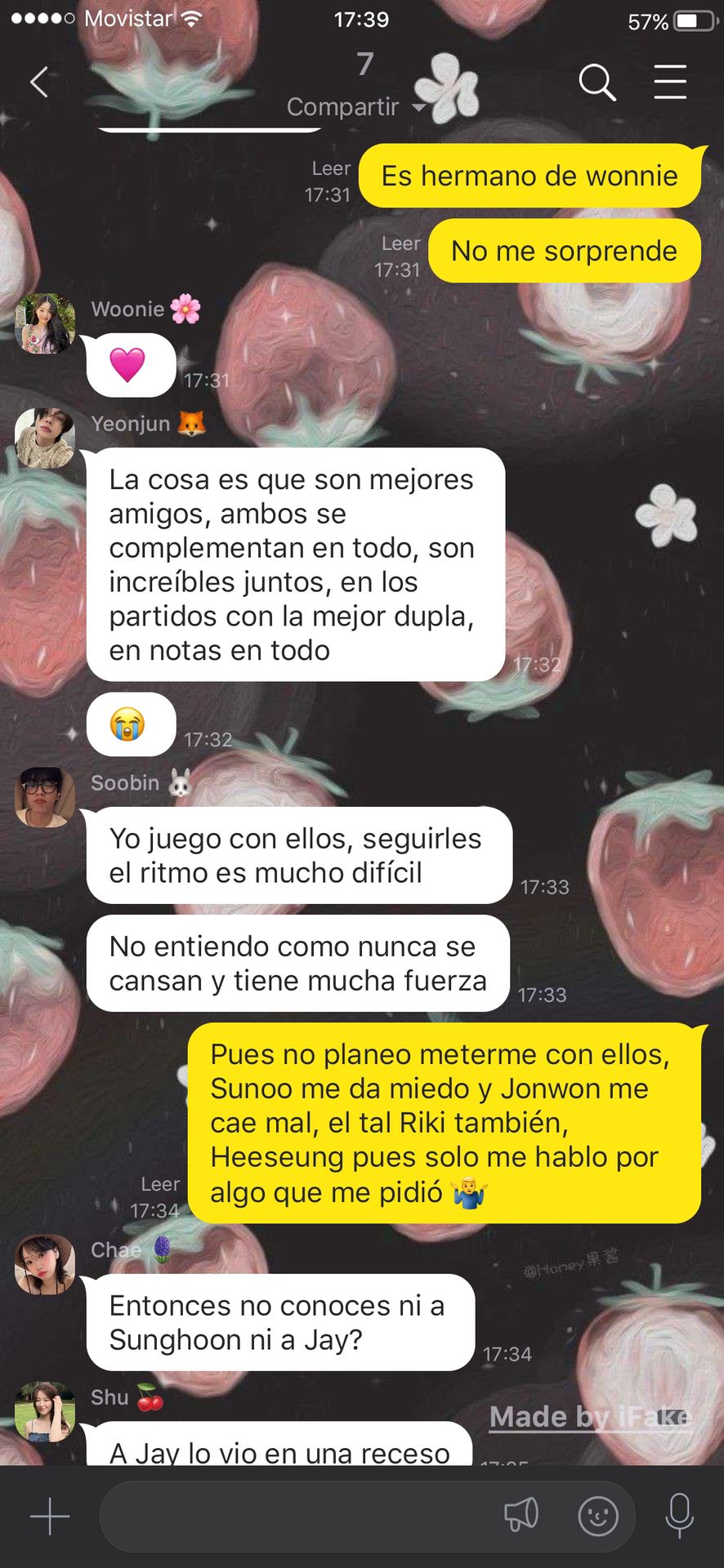
Task: Search within this conversation
Action: coord(597,82)
